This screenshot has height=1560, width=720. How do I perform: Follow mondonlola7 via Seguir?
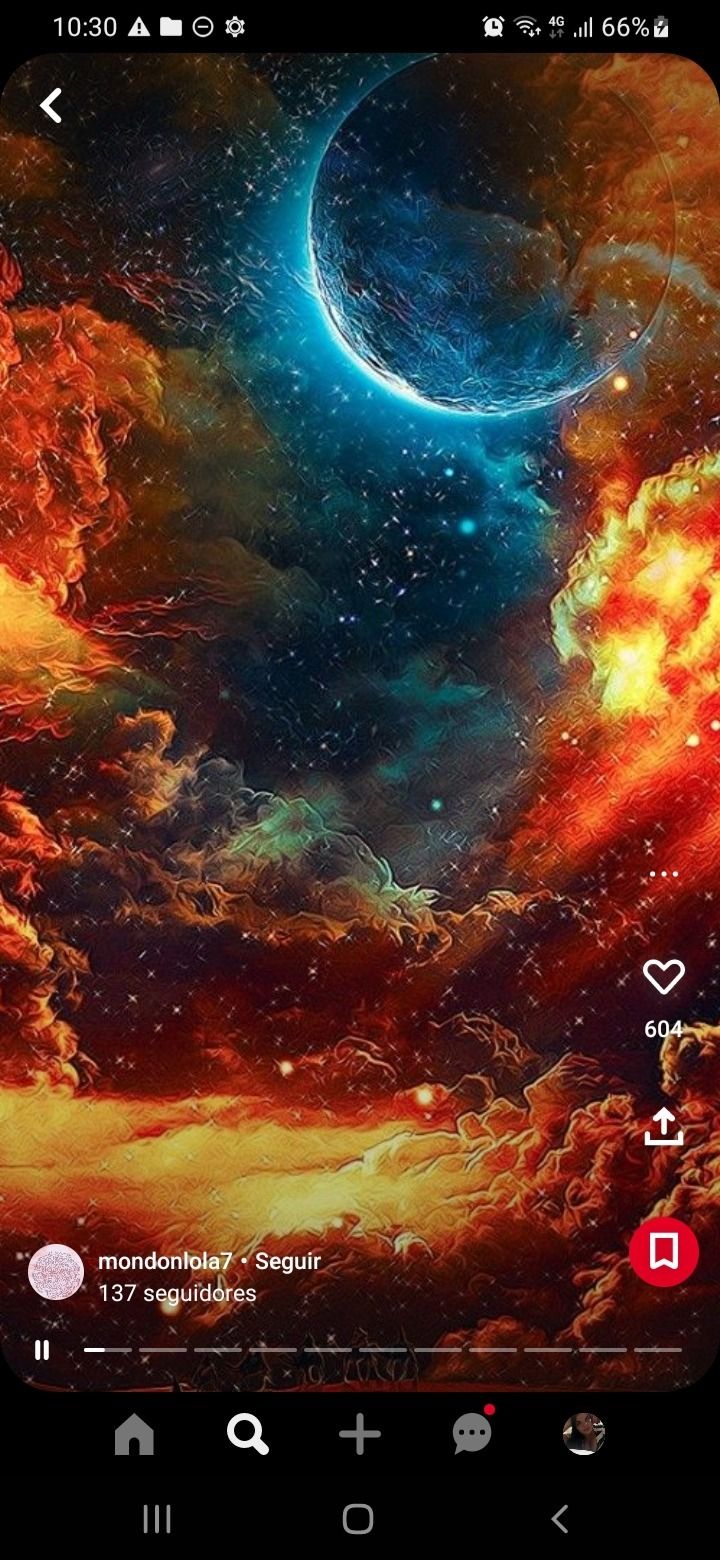(288, 1261)
